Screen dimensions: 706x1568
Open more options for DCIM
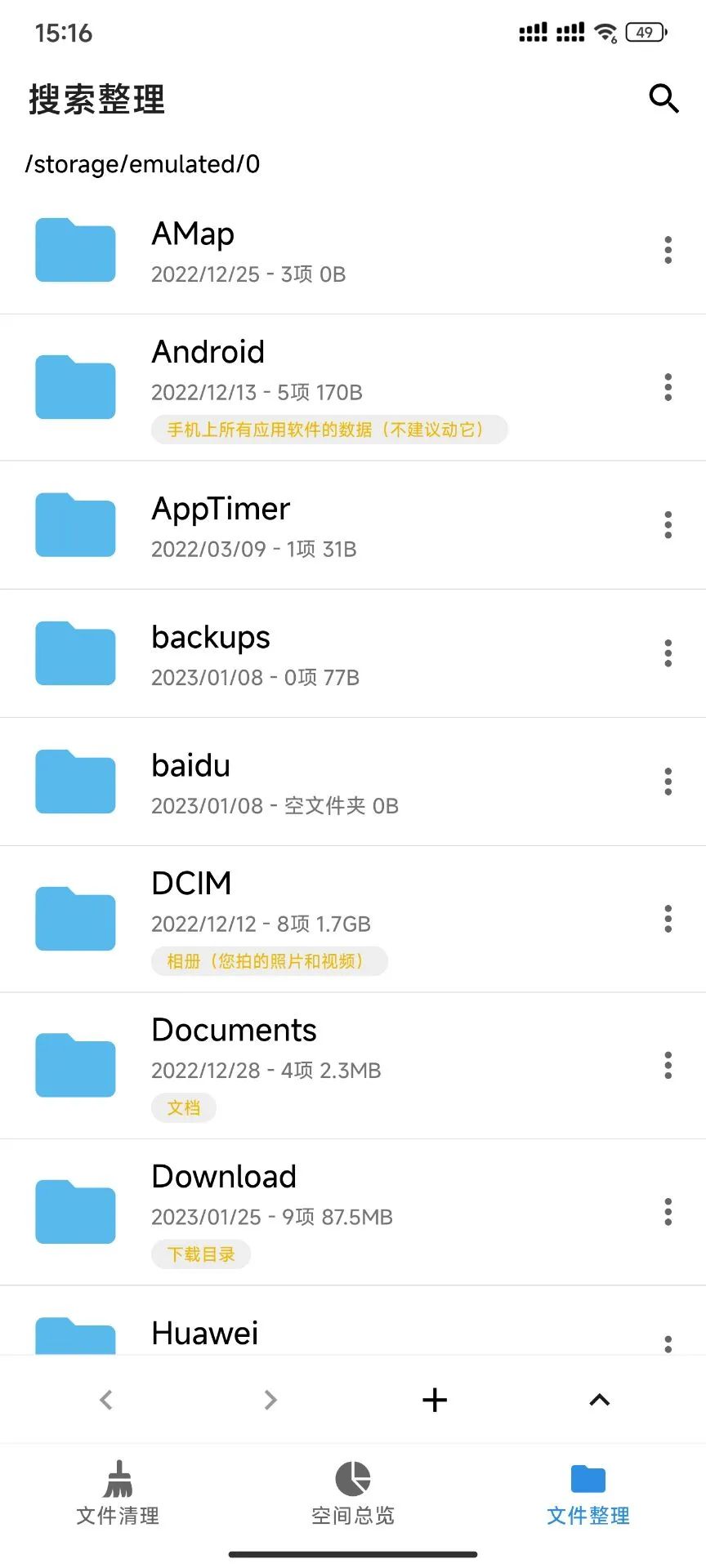(x=668, y=919)
